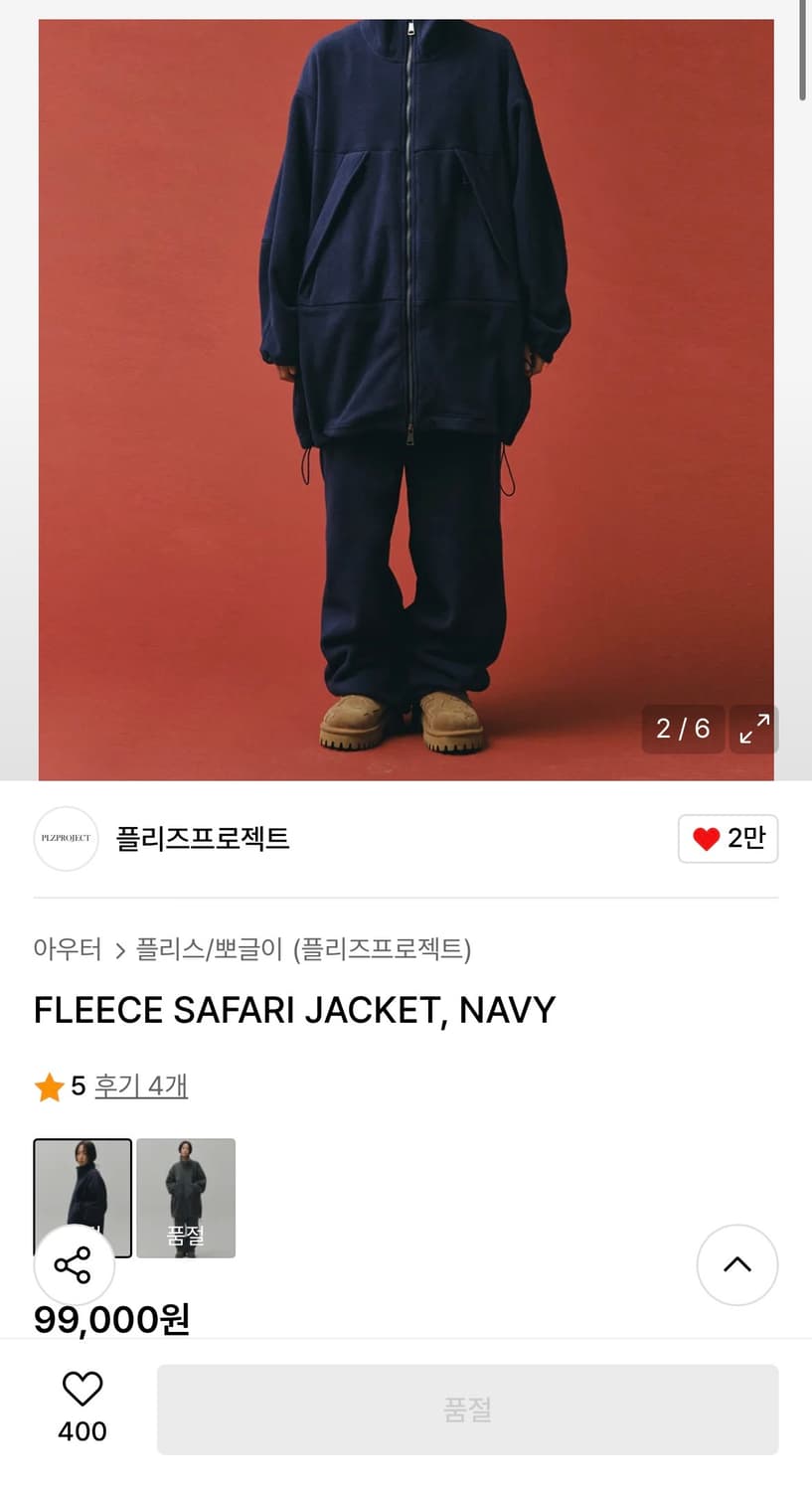
Task: Open fullscreen view with the expand arrows icon
Action: pyautogui.click(x=753, y=729)
